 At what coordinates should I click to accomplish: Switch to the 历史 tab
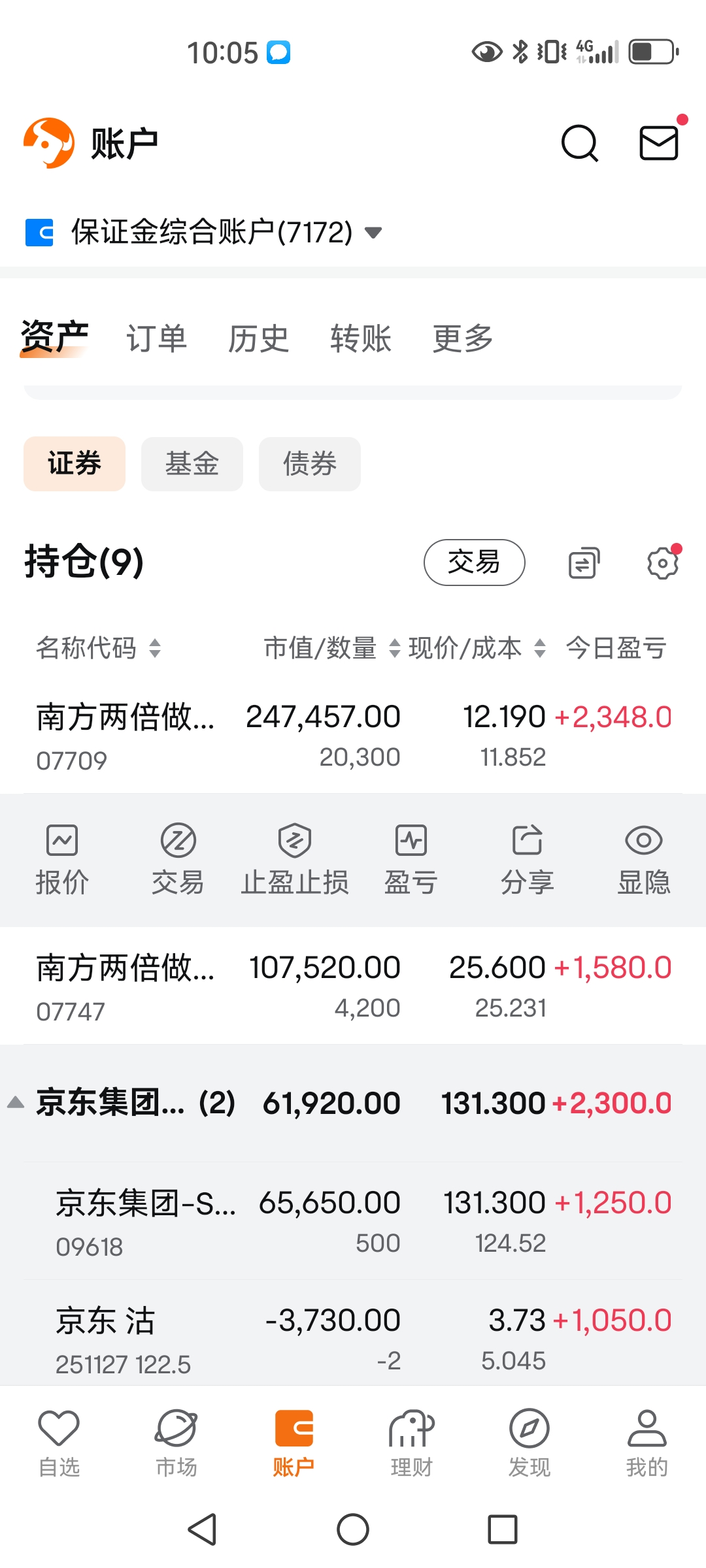[x=258, y=338]
